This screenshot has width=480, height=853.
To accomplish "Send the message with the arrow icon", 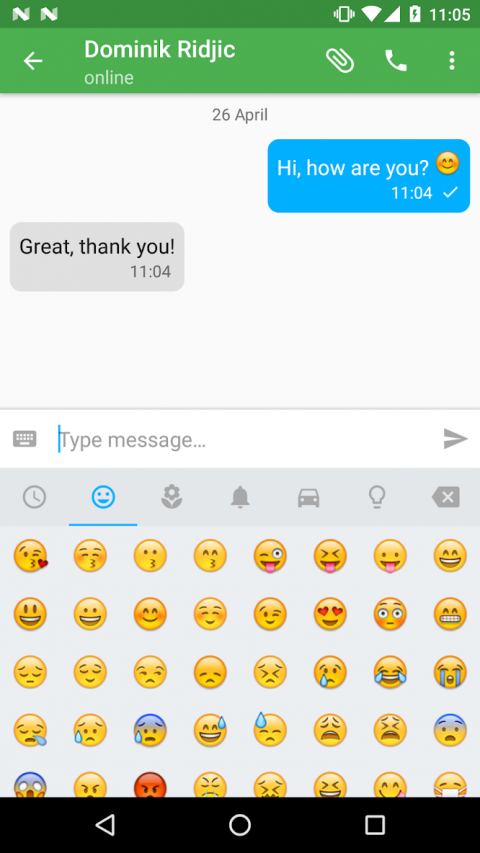I will click(x=456, y=438).
